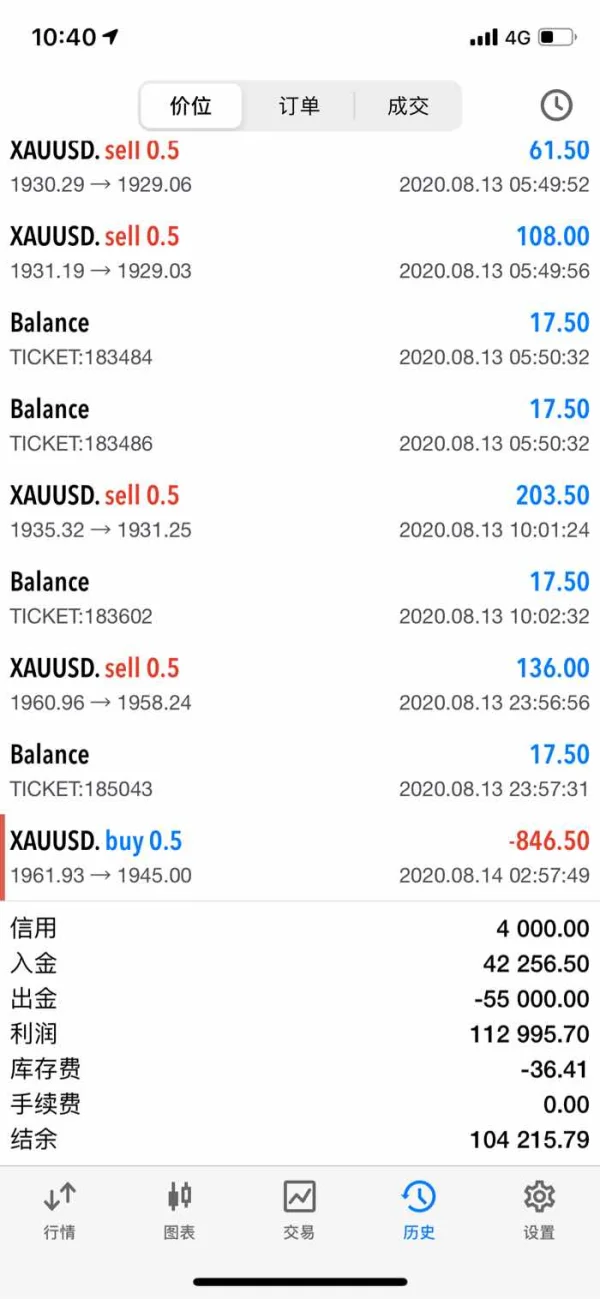Image resolution: width=600 pixels, height=1299 pixels.
Task: Tap the Balance entry for TICKET:183486
Action: pyautogui.click(x=300, y=425)
